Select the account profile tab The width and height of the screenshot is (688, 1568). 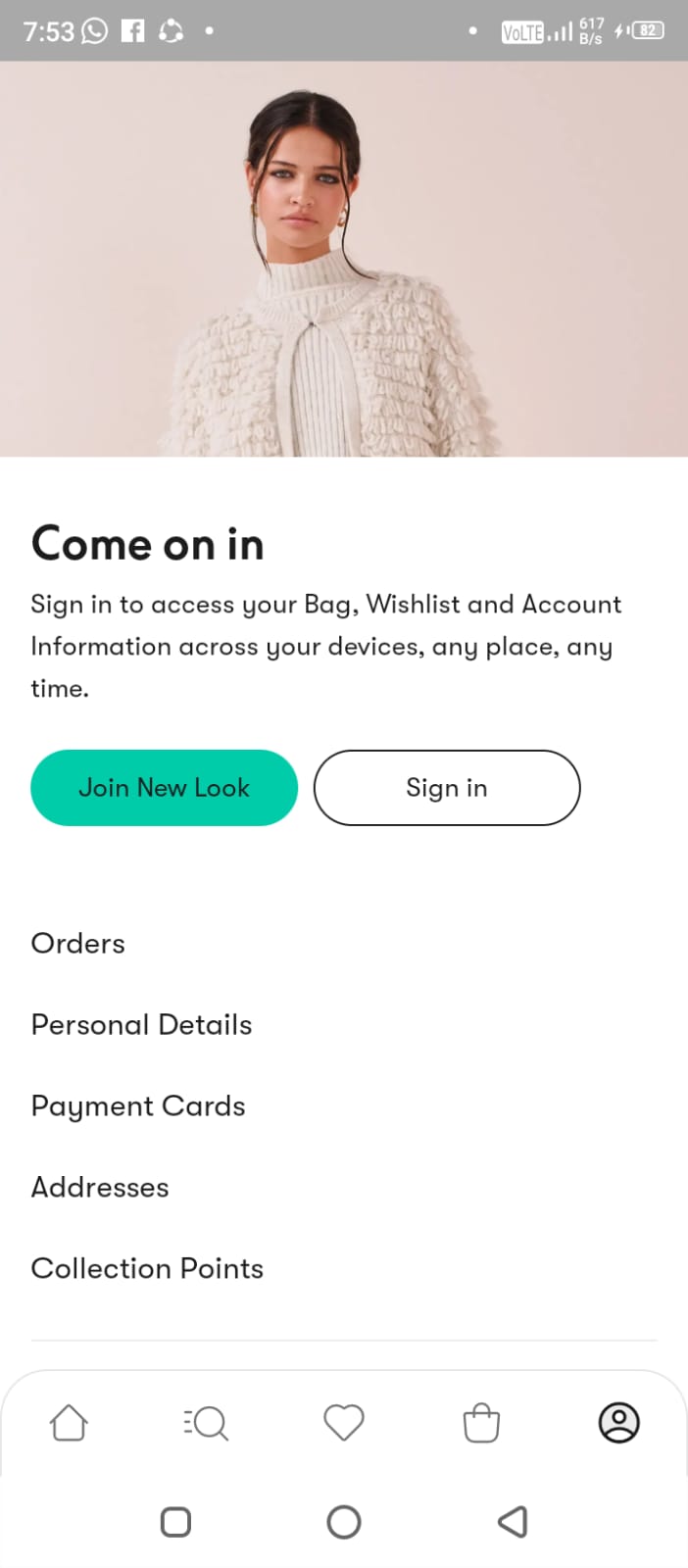click(618, 1422)
